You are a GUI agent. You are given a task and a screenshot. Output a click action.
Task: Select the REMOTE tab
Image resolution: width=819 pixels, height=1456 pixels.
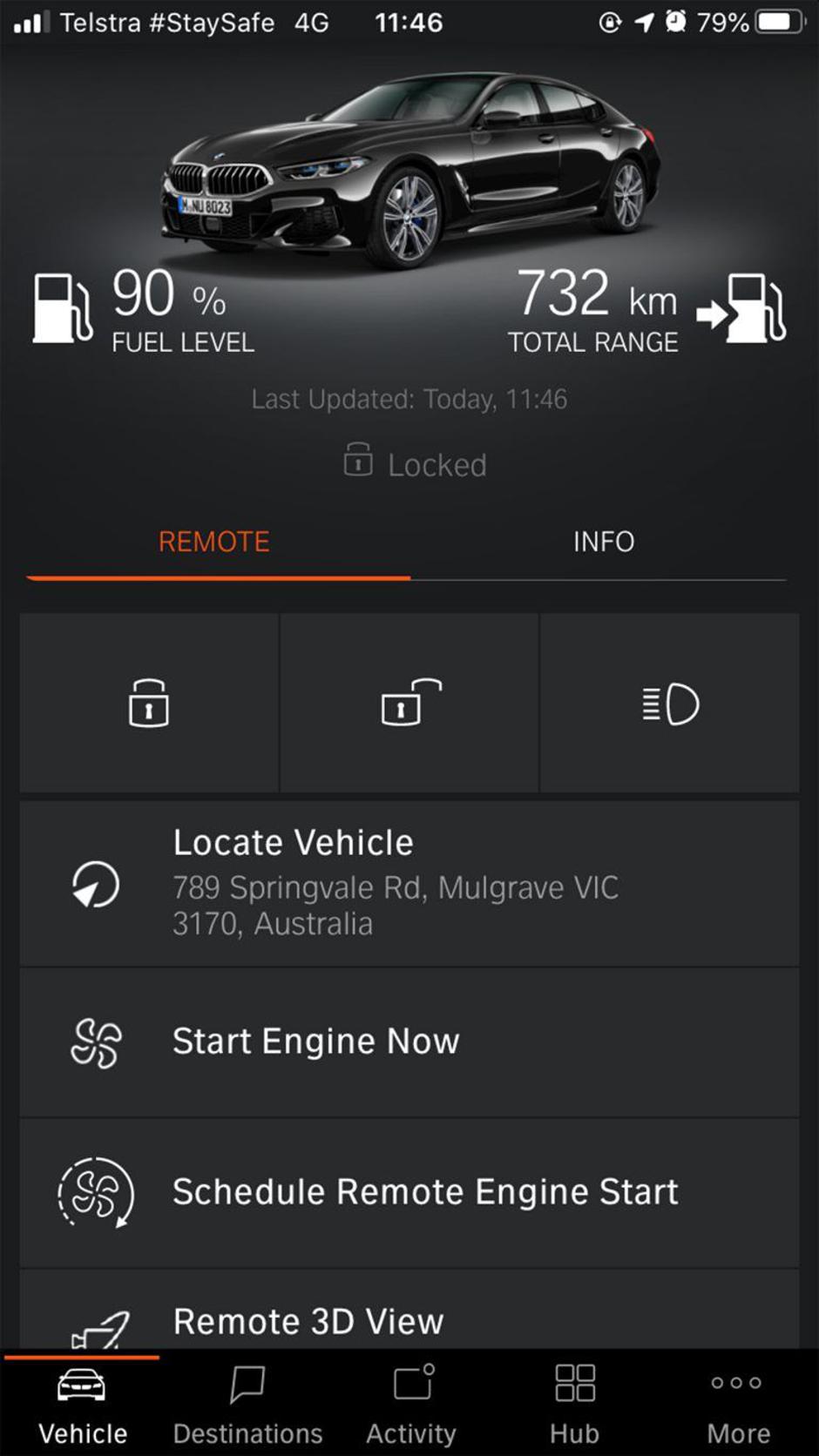(213, 541)
